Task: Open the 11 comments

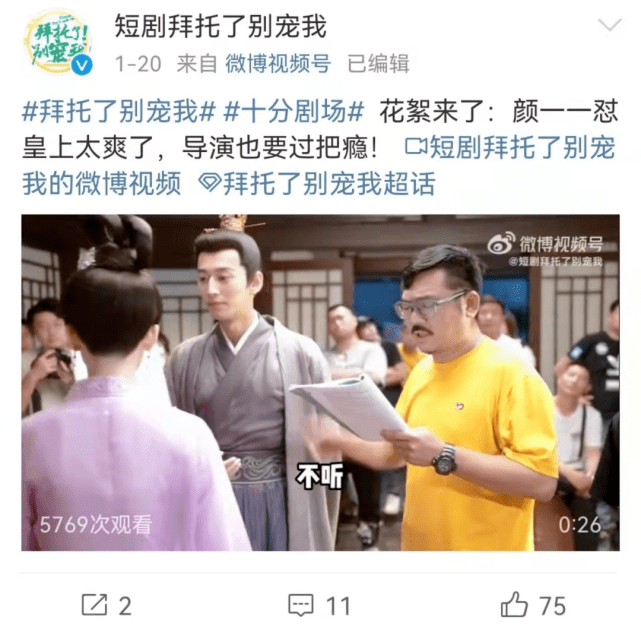Action: (x=319, y=604)
